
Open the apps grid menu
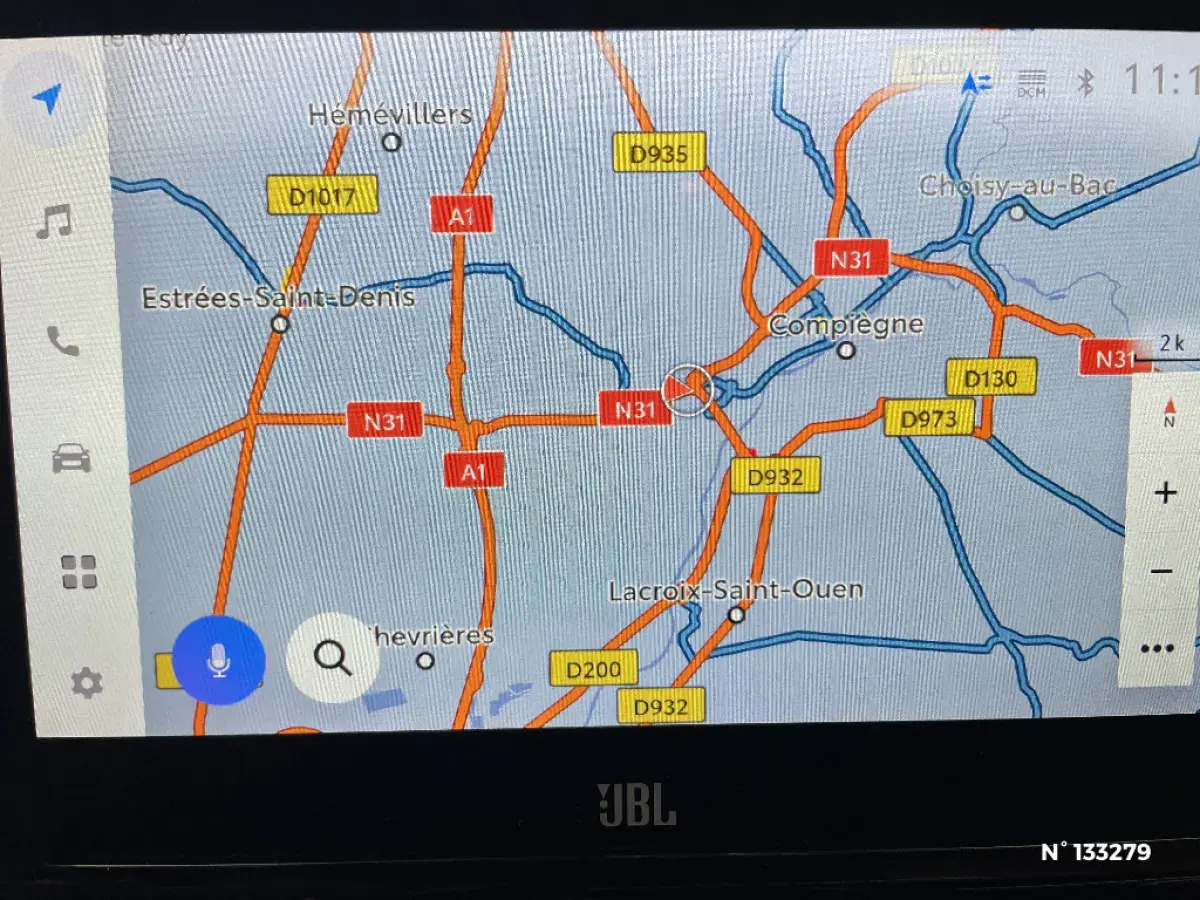79,572
